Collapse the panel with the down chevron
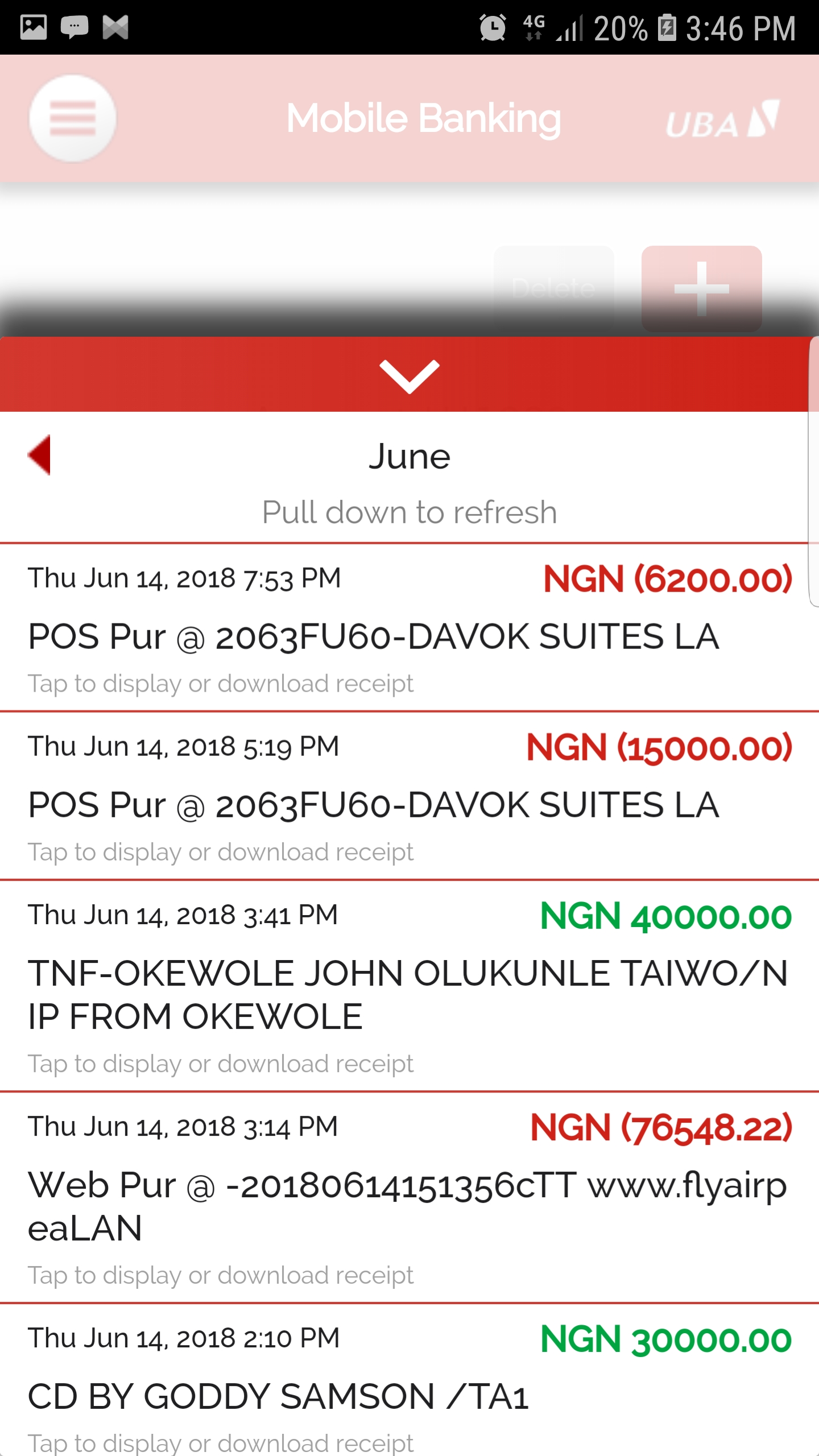The image size is (819, 1456). tap(409, 375)
